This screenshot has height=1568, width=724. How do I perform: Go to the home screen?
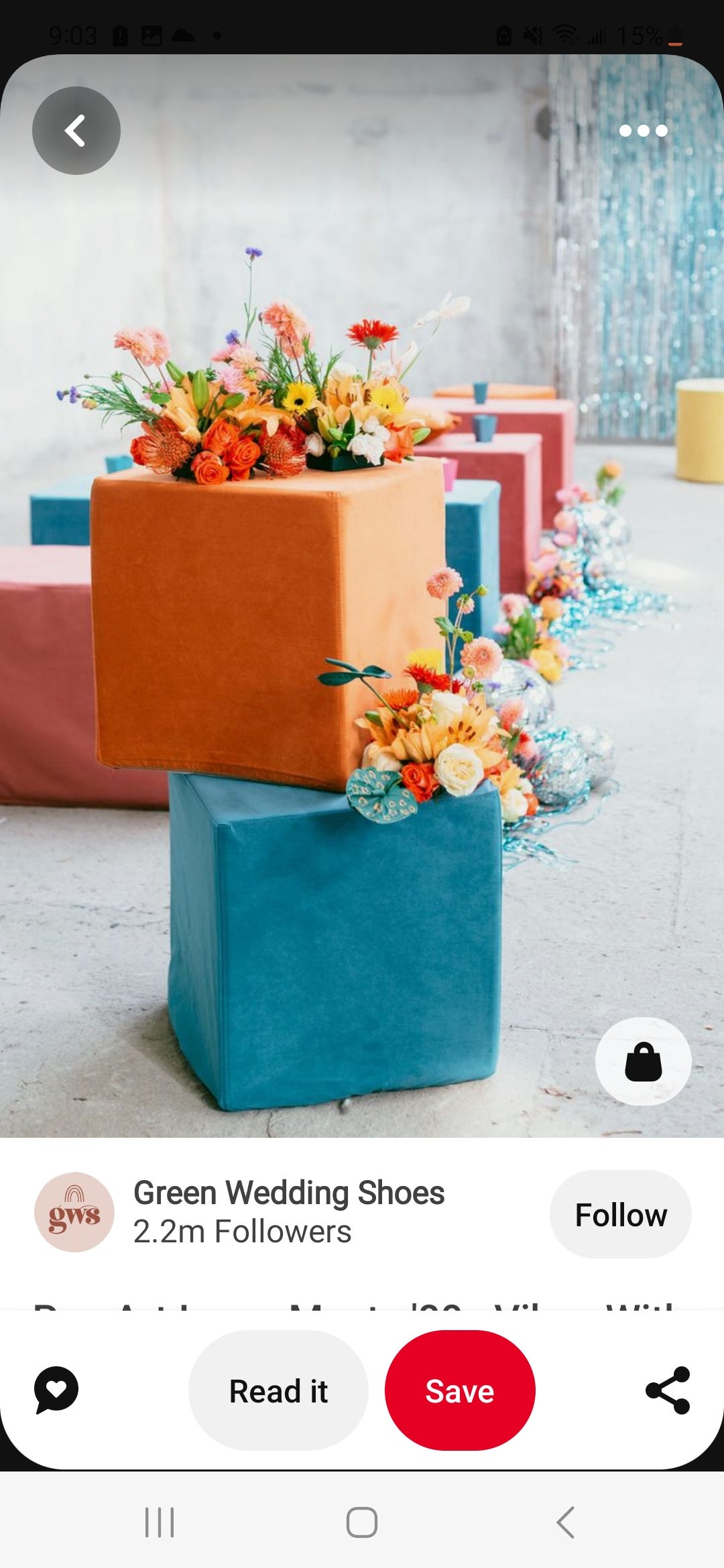click(362, 1522)
